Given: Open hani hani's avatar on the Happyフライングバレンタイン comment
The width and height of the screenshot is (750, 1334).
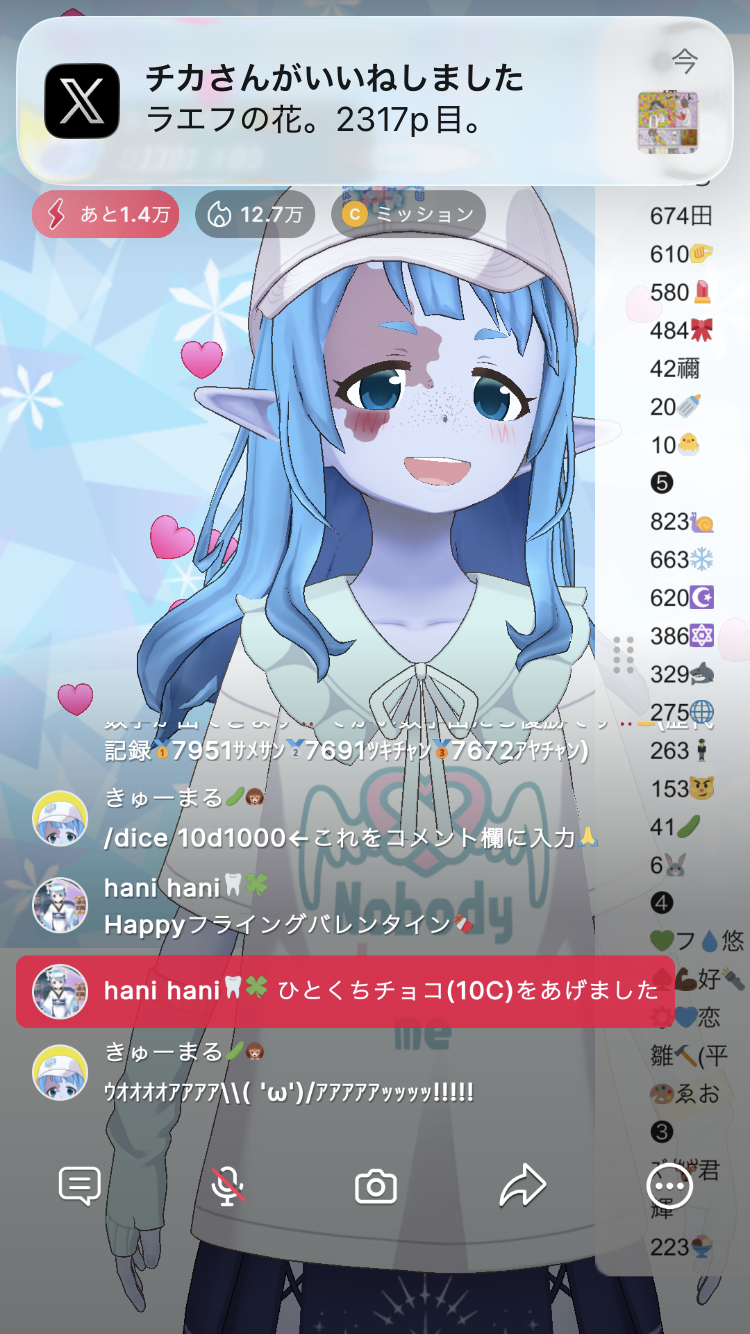Looking at the screenshot, I should 60,906.
